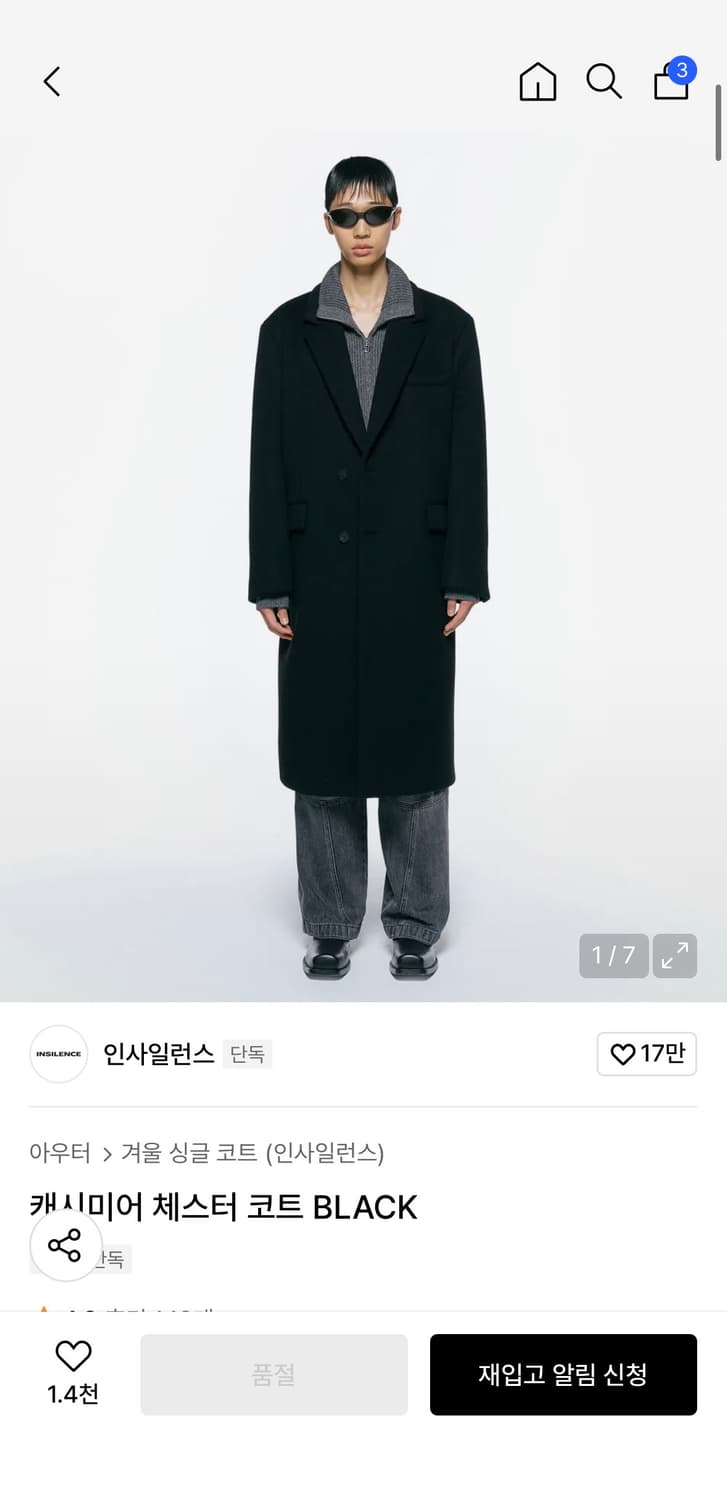Image resolution: width=727 pixels, height=1500 pixels.
Task: Tap the share icon below the product title
Action: [x=66, y=1247]
